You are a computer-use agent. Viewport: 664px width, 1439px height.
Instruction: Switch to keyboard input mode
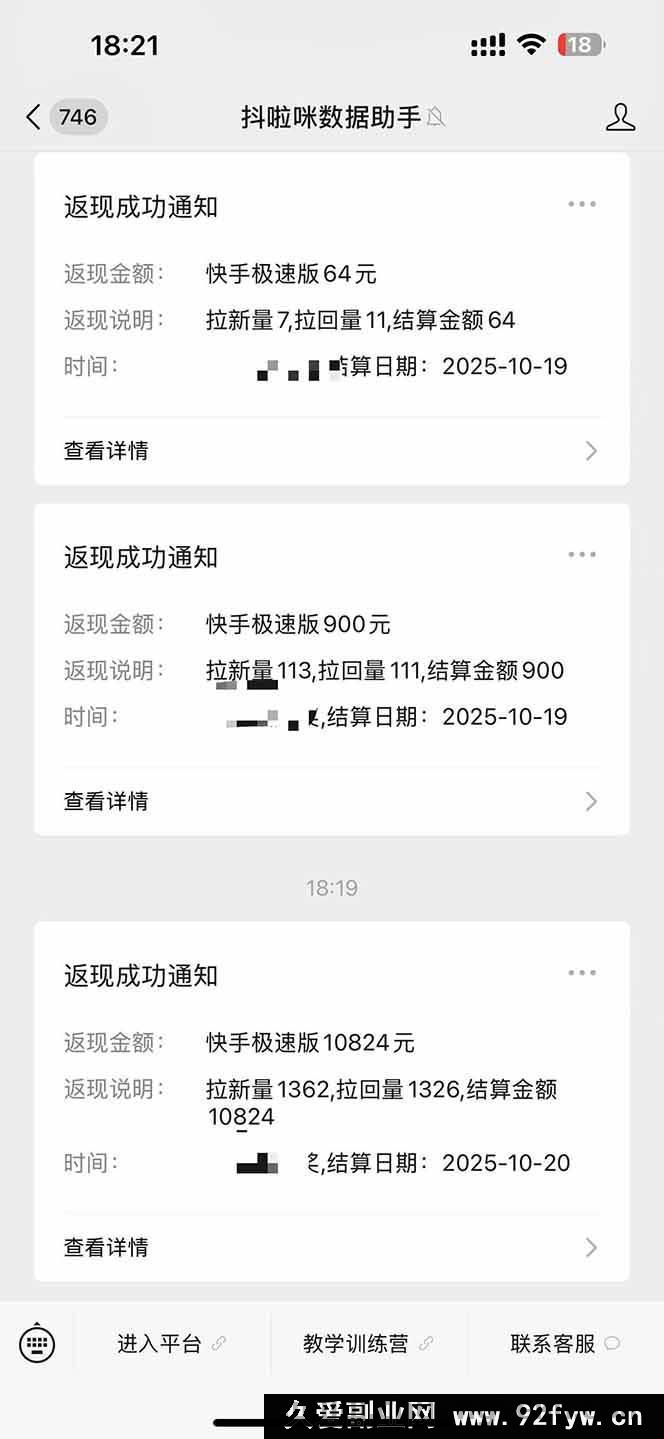(x=37, y=1343)
